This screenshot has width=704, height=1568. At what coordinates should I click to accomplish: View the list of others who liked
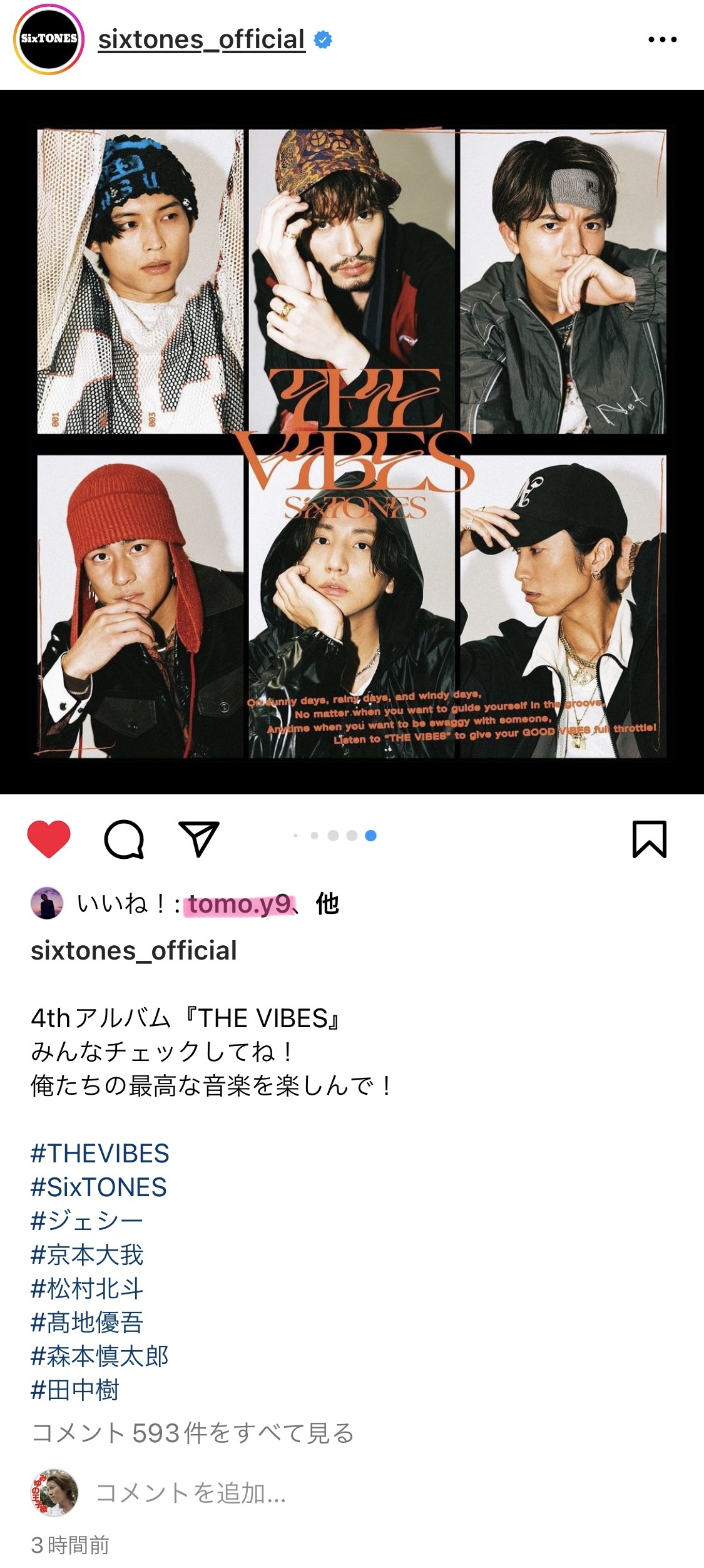pos(327,904)
